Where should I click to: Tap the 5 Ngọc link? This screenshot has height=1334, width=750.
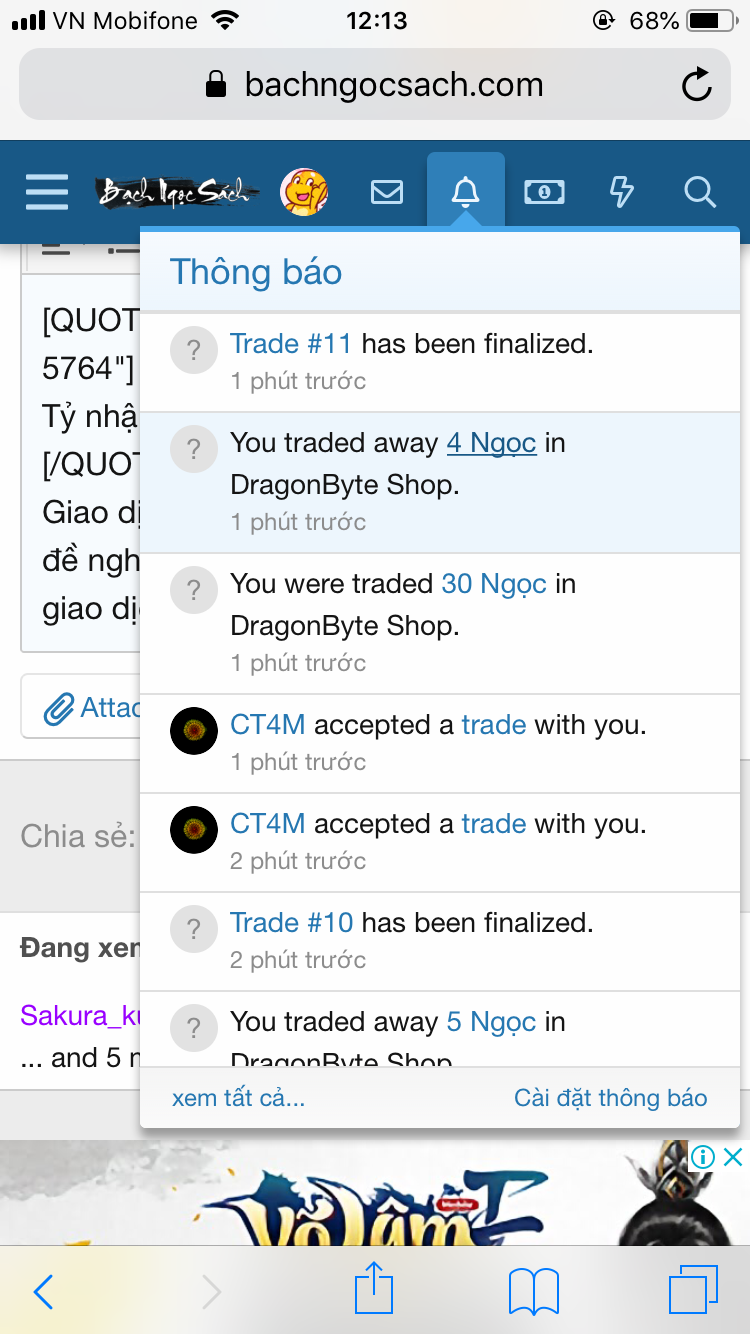(491, 1022)
